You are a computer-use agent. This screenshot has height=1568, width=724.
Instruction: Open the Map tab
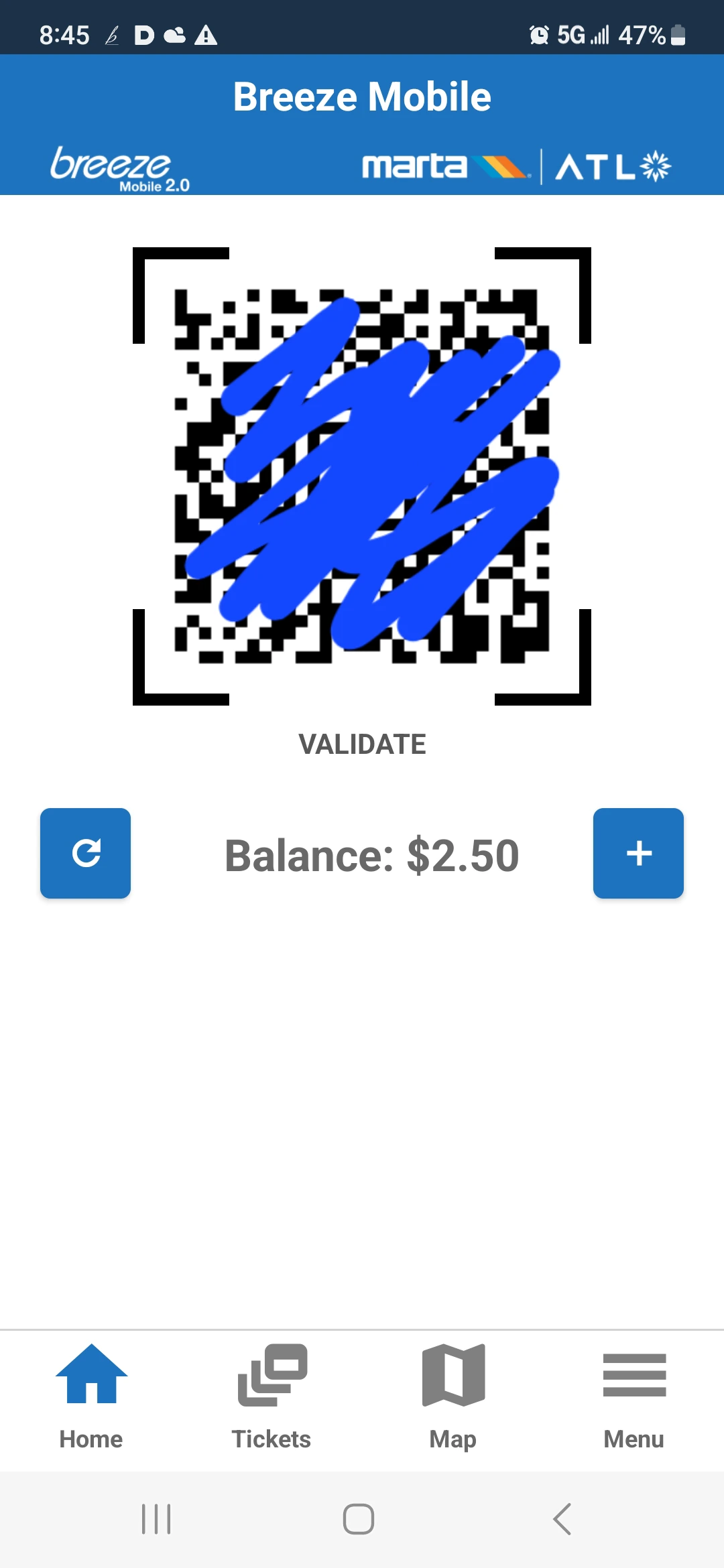click(452, 1397)
